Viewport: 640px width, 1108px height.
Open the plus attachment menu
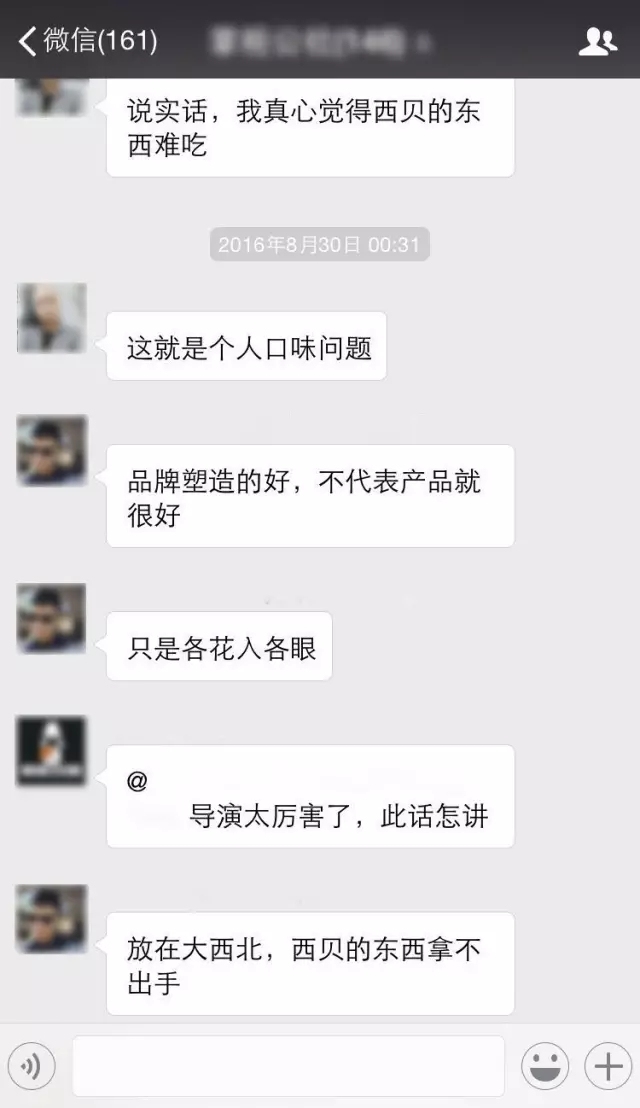click(x=607, y=1067)
